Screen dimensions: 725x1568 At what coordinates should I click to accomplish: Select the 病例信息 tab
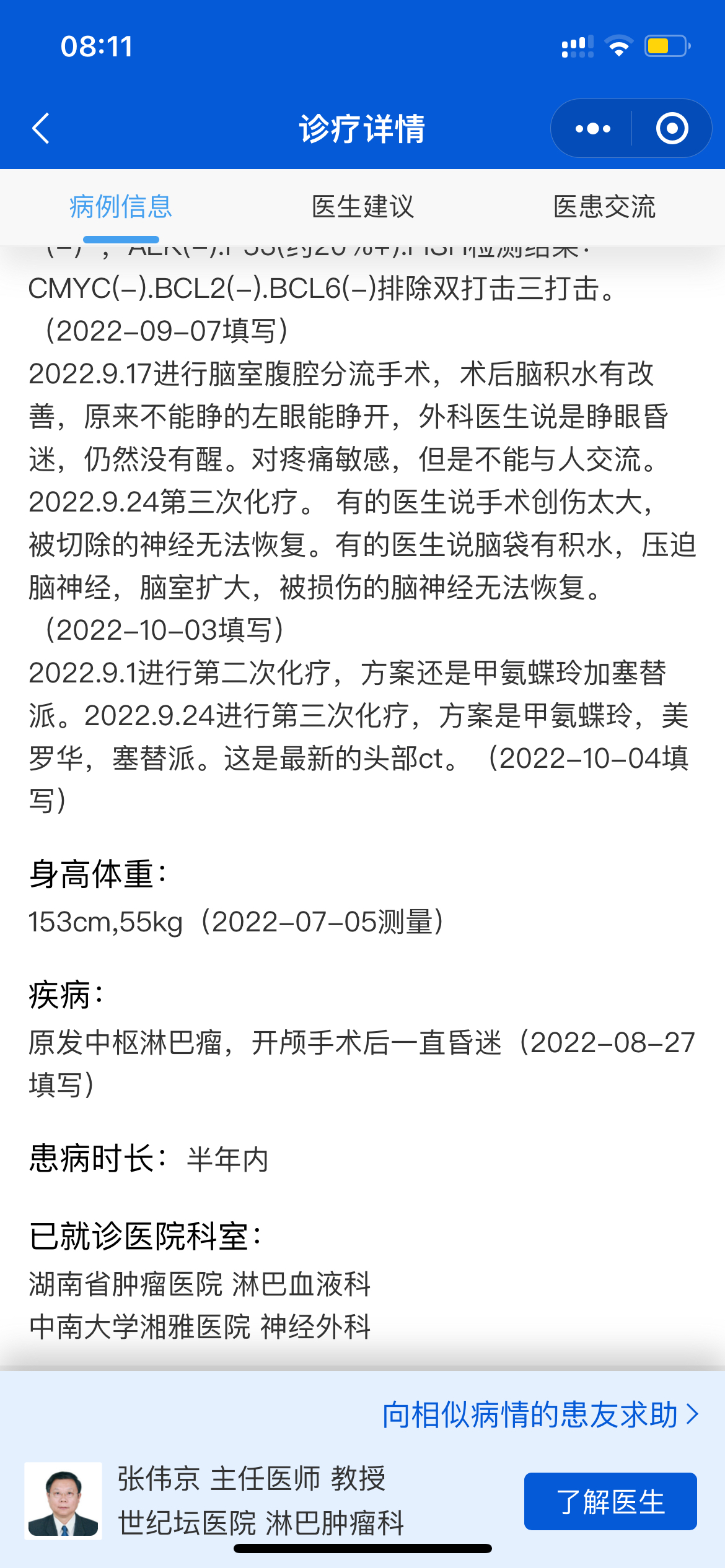(x=121, y=207)
